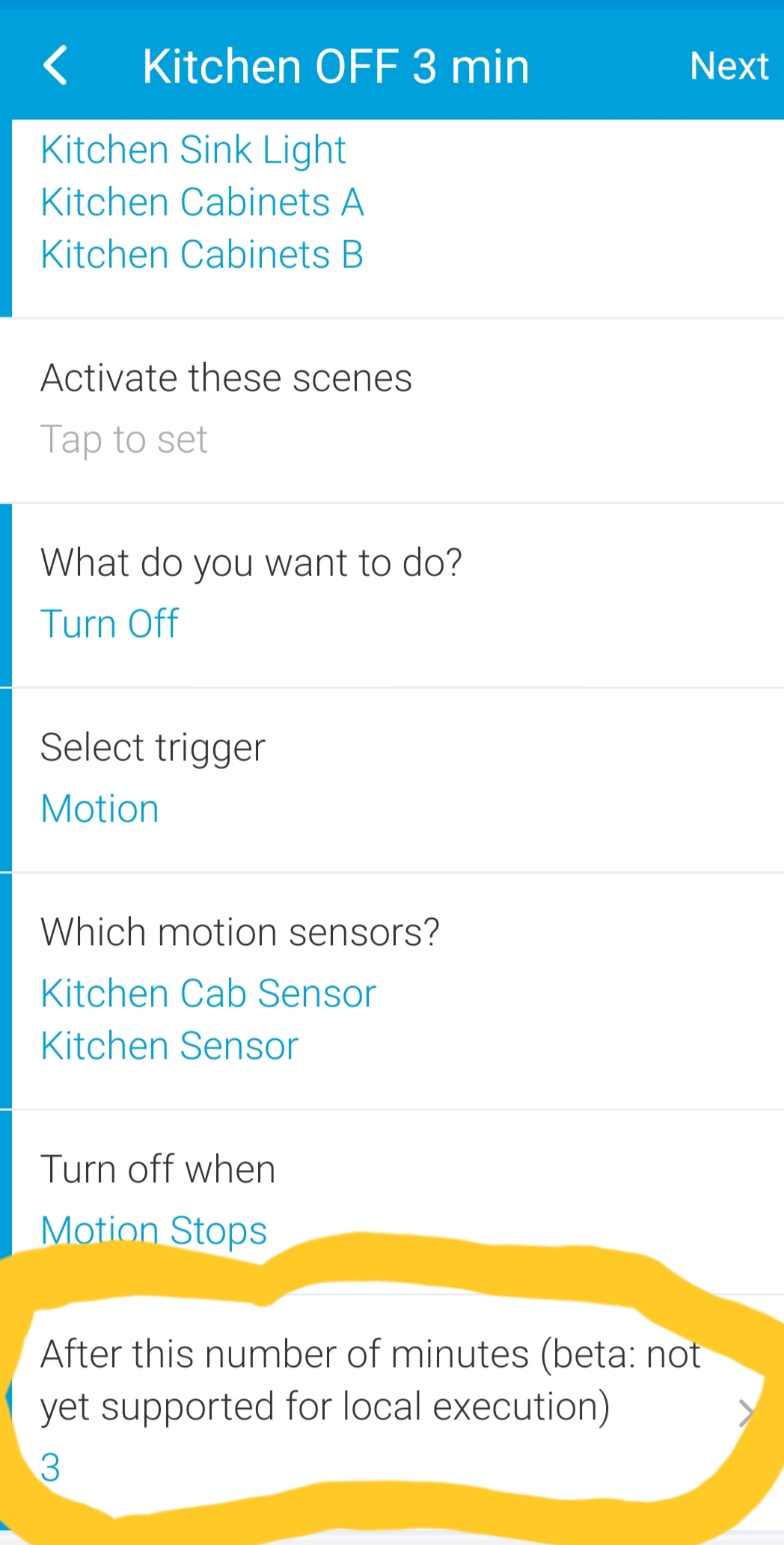784x1545 pixels.
Task: Open Select trigger set to Motion
Action: (x=392, y=780)
